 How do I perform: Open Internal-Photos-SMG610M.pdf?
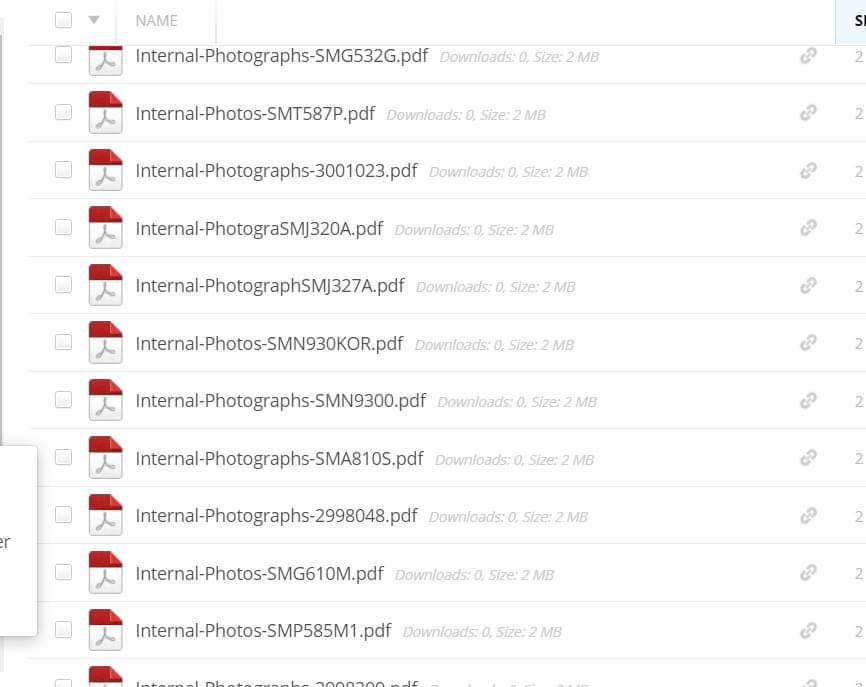pos(259,574)
